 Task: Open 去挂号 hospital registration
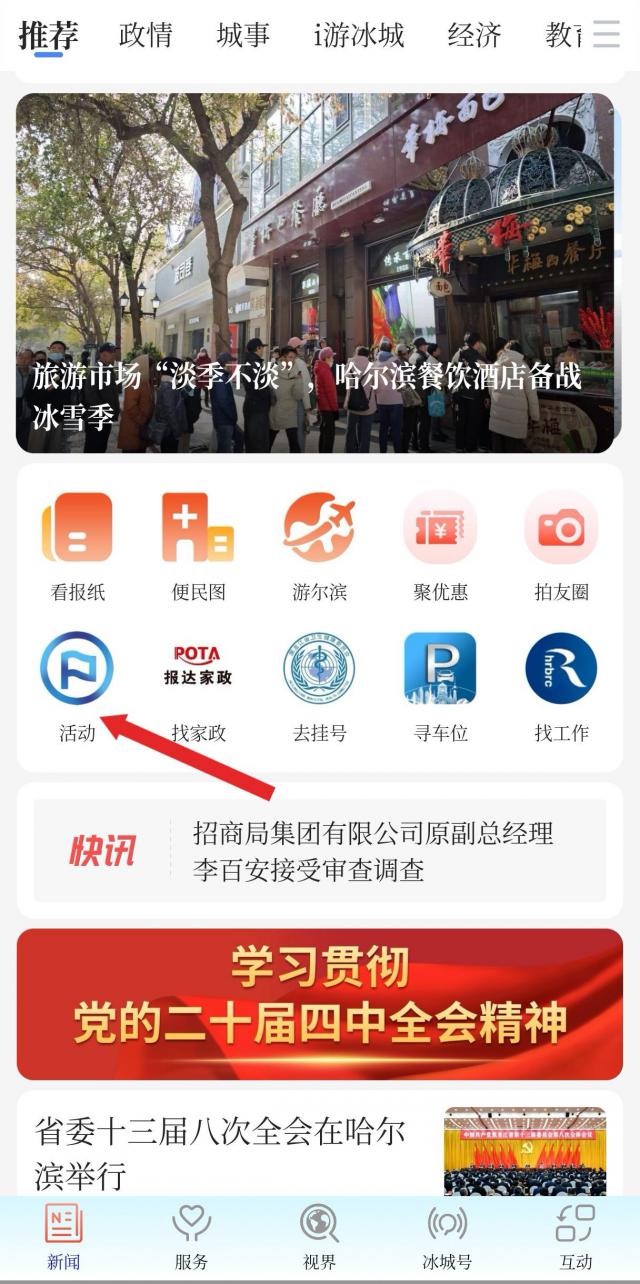click(319, 686)
